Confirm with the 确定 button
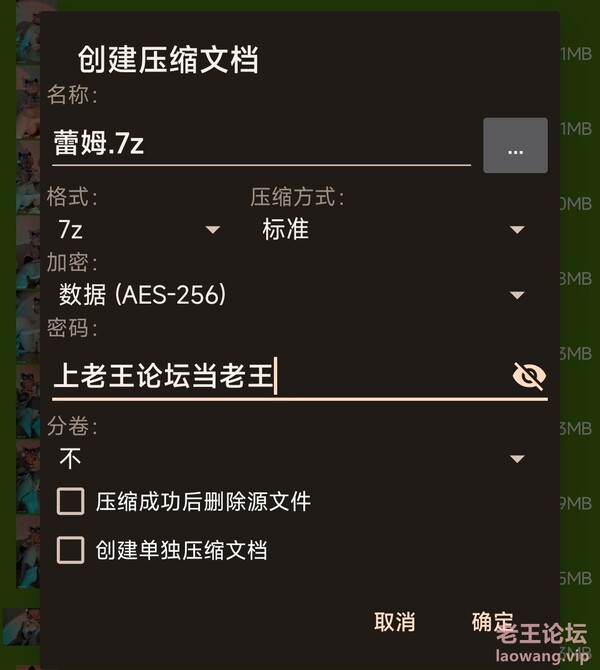 tap(492, 621)
